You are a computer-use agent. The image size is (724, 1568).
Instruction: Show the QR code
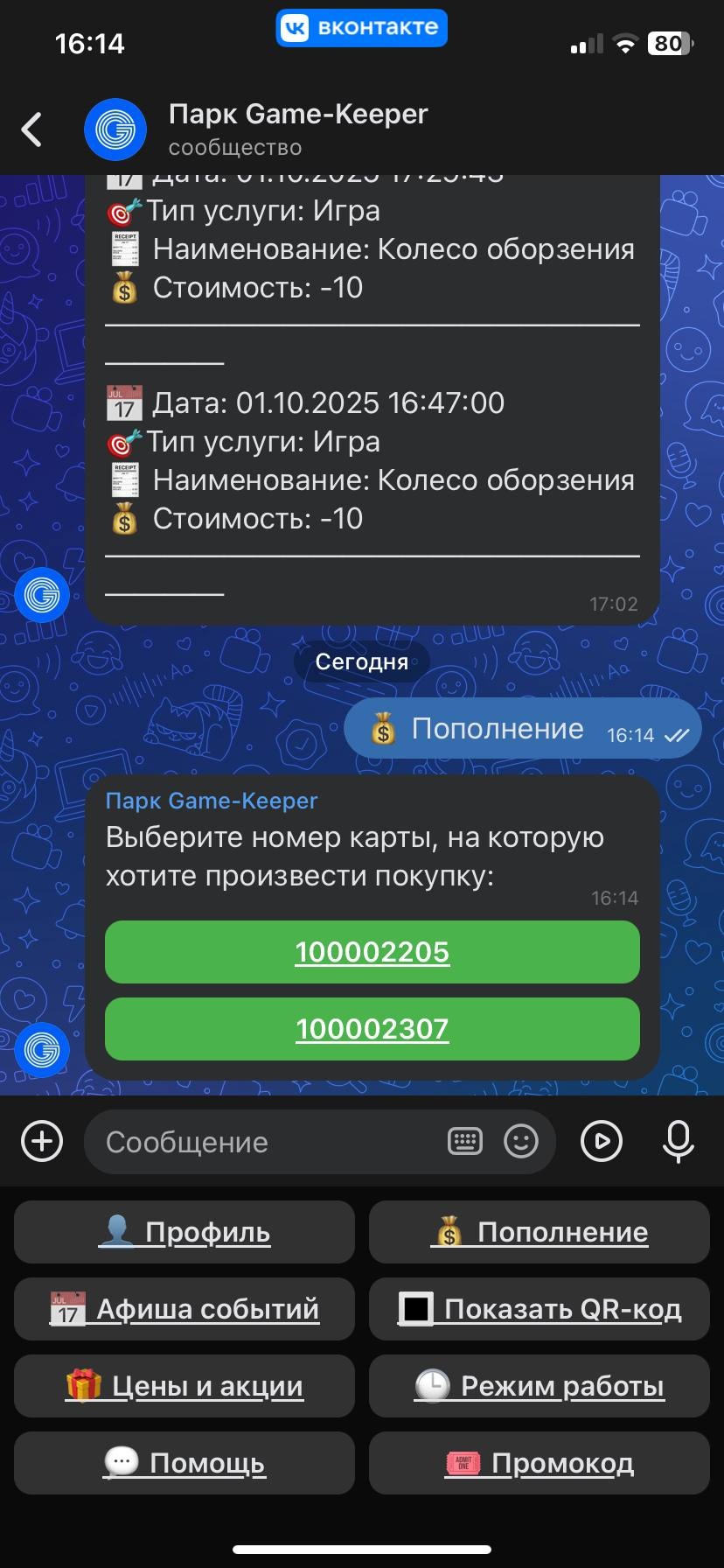pyautogui.click(x=540, y=1309)
